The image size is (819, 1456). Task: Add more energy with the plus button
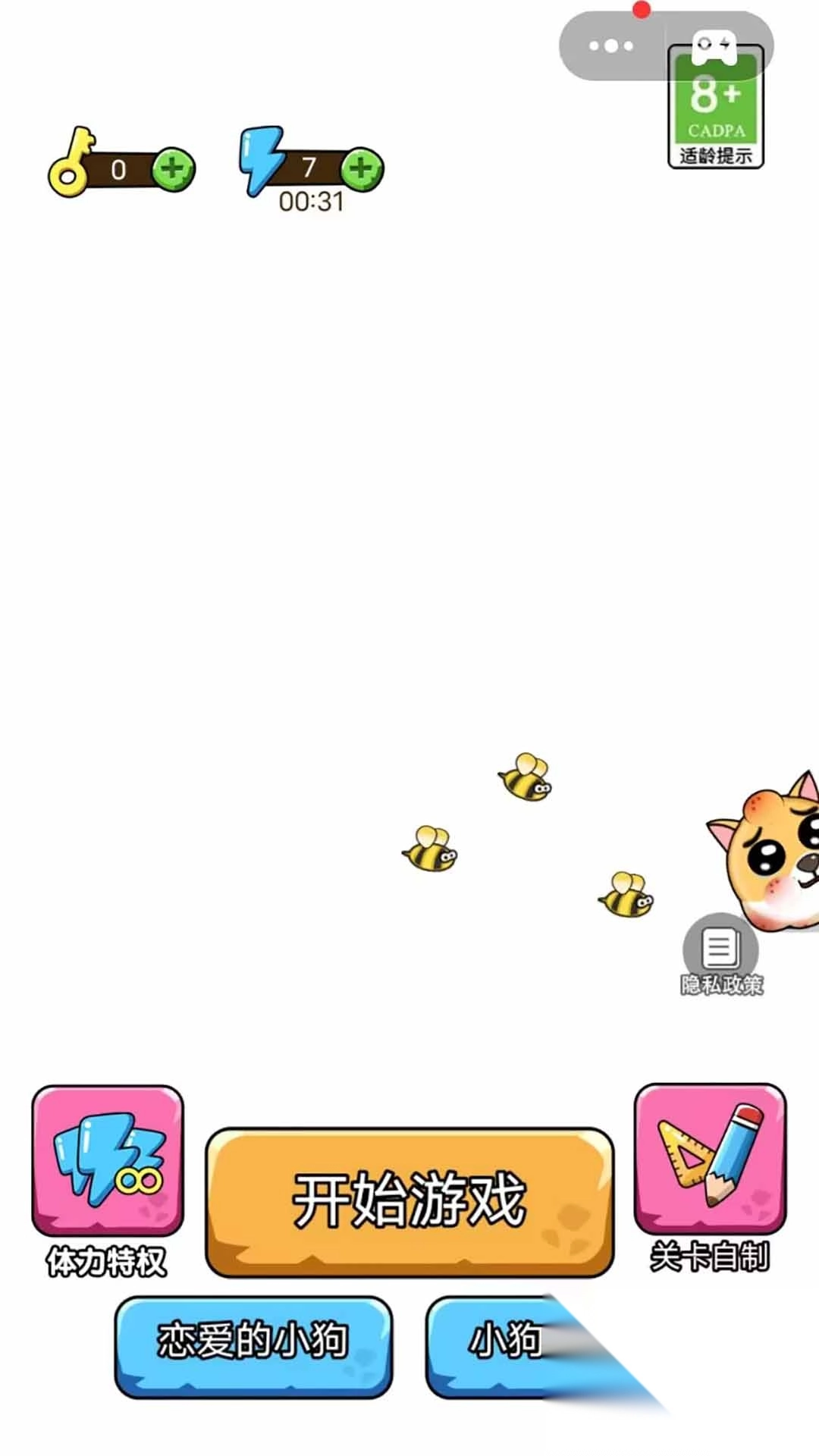coord(362,168)
